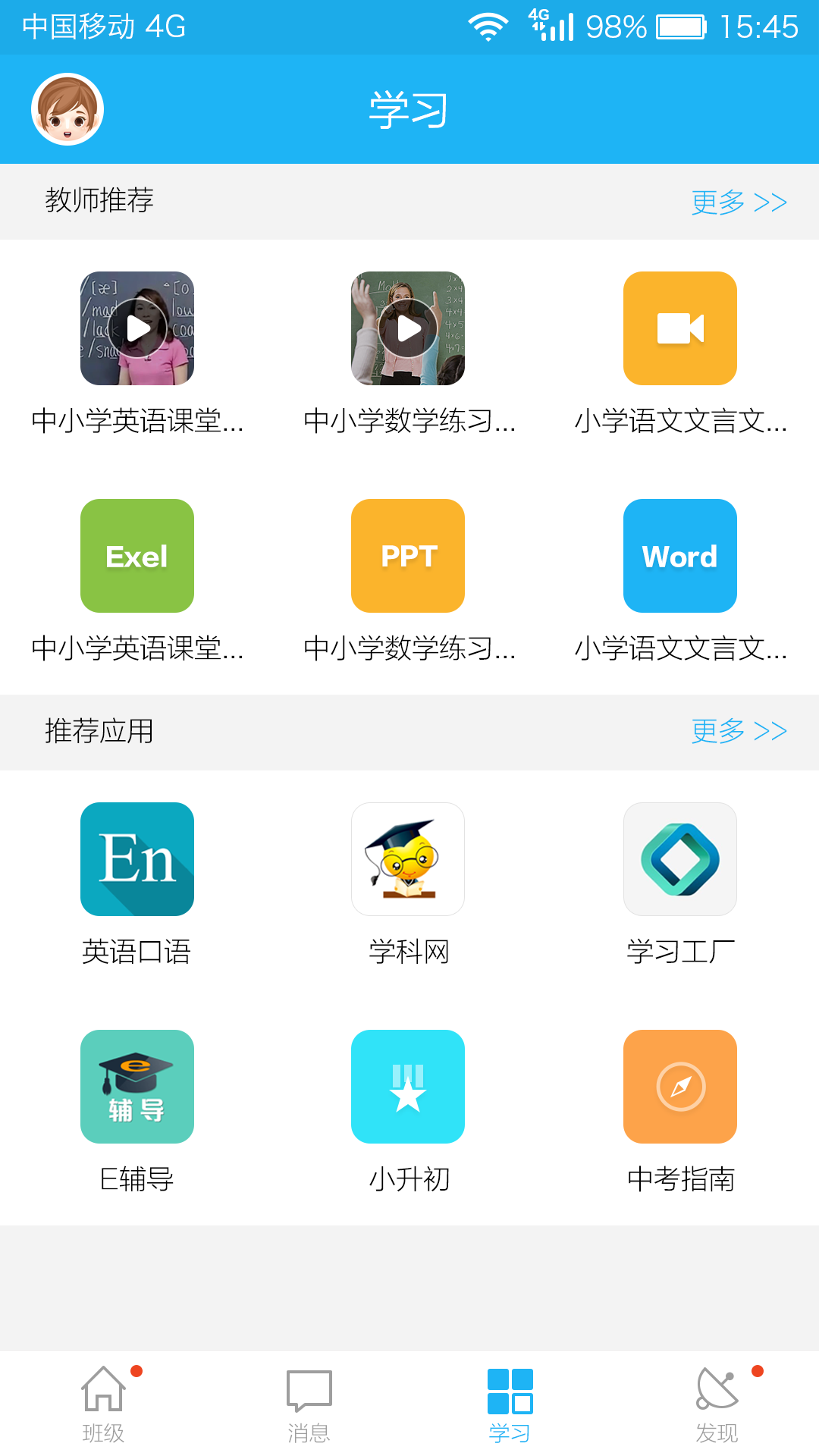This screenshot has height=1456, width=819.
Task: Open the PPT resource icon
Action: tap(407, 555)
